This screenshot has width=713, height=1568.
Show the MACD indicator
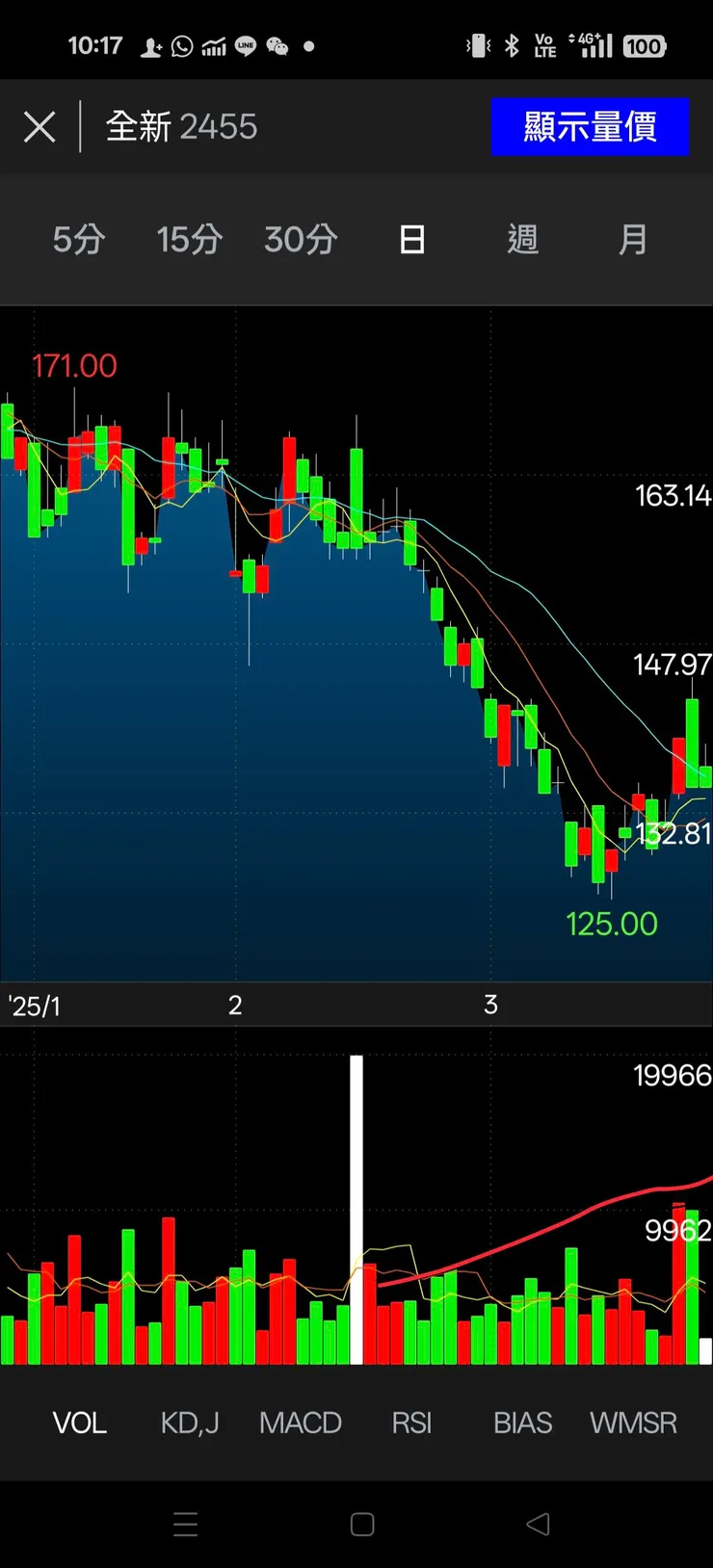click(301, 1423)
